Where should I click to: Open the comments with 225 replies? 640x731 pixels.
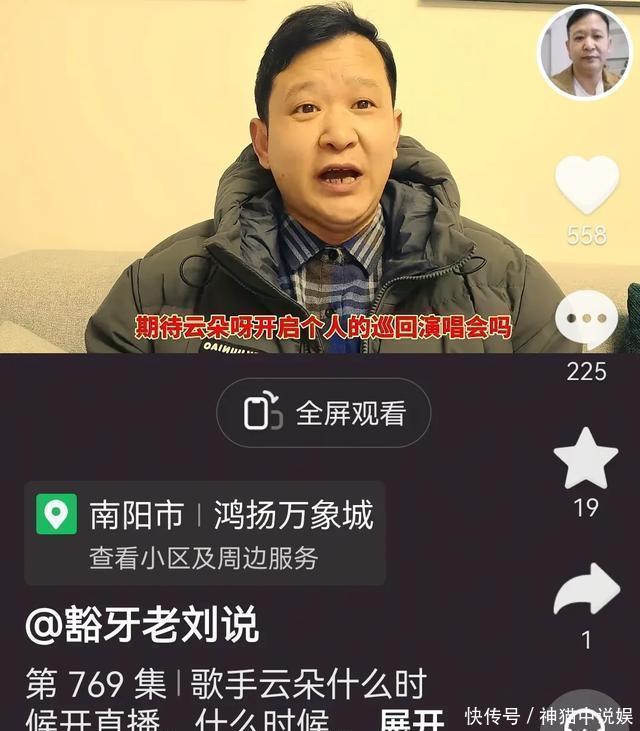click(587, 320)
